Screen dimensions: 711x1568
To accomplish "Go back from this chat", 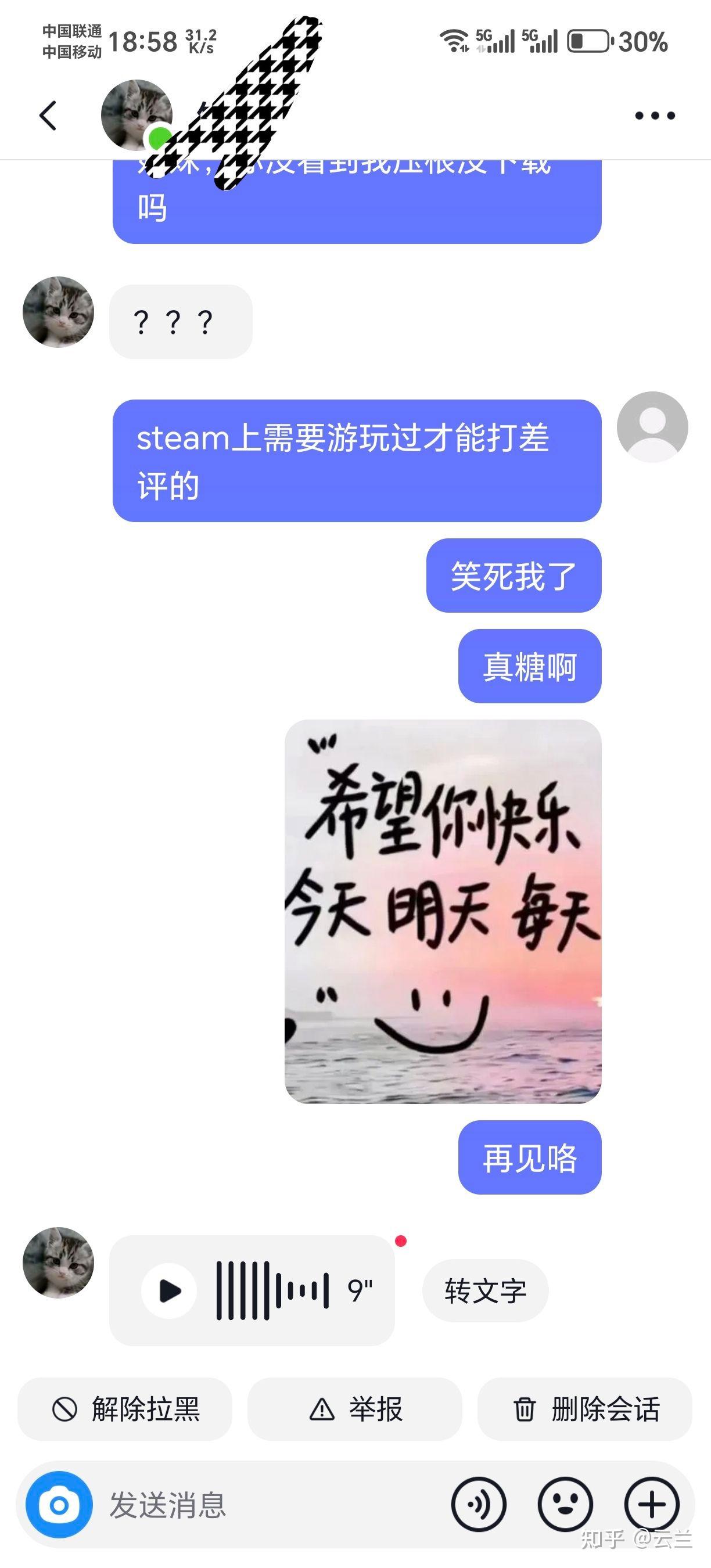I will [x=48, y=116].
